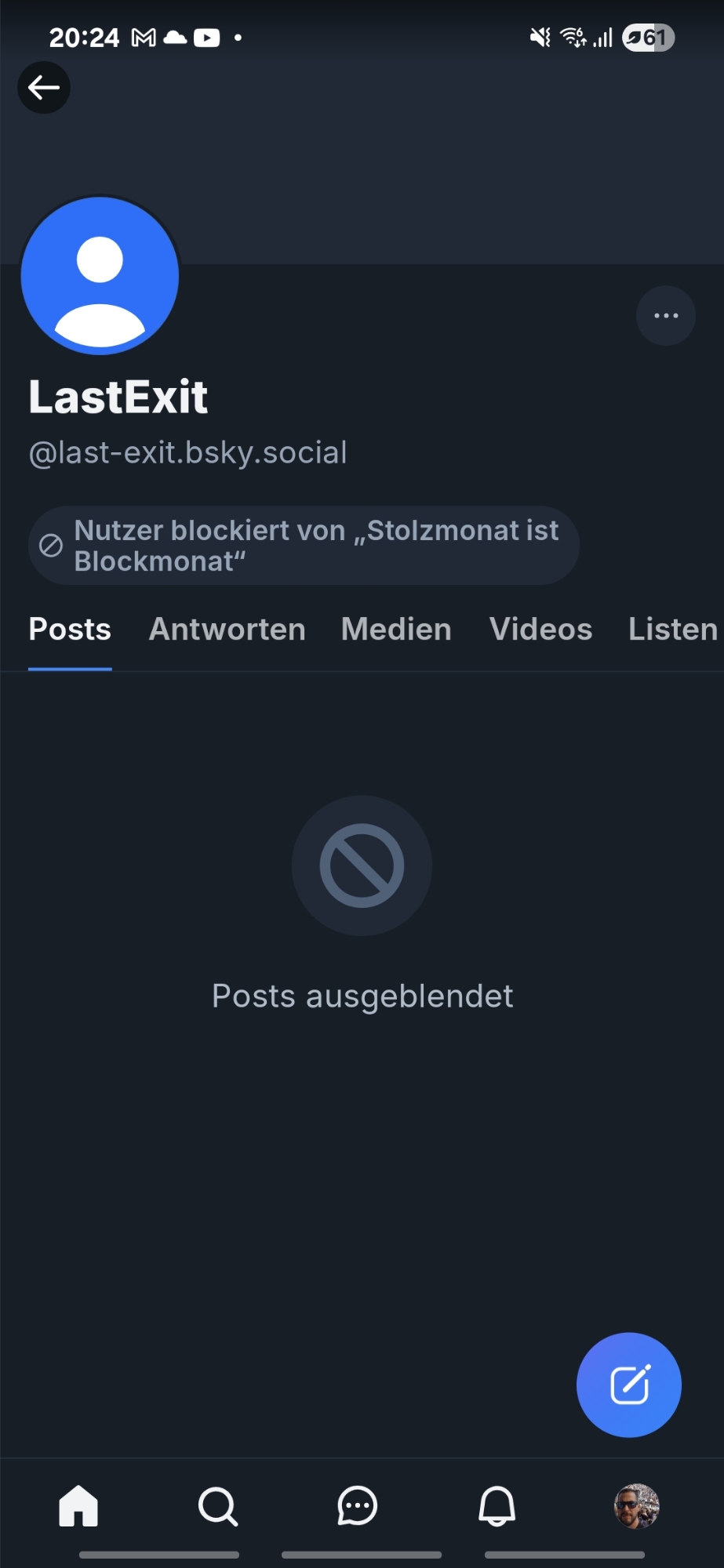This screenshot has height=1568, width=724.
Task: Open the chat messages tab
Action: (358, 1506)
